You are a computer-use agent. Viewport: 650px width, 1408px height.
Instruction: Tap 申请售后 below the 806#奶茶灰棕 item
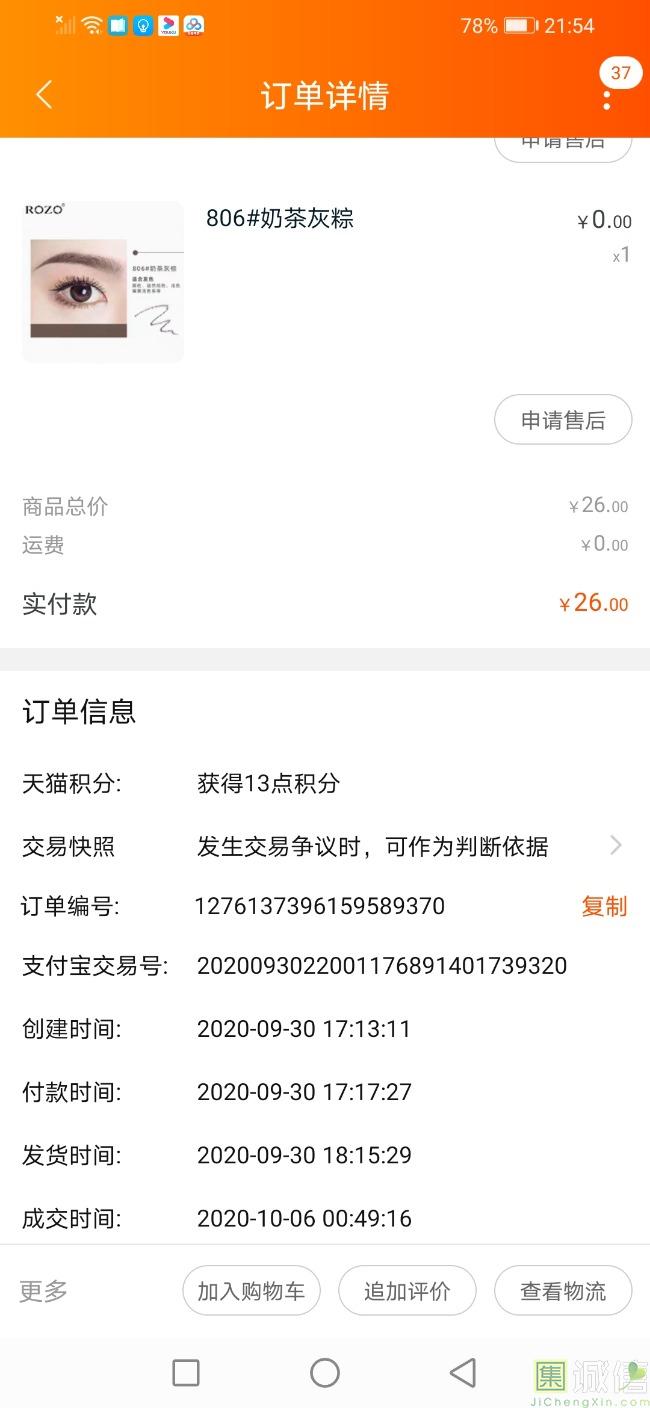(x=563, y=420)
